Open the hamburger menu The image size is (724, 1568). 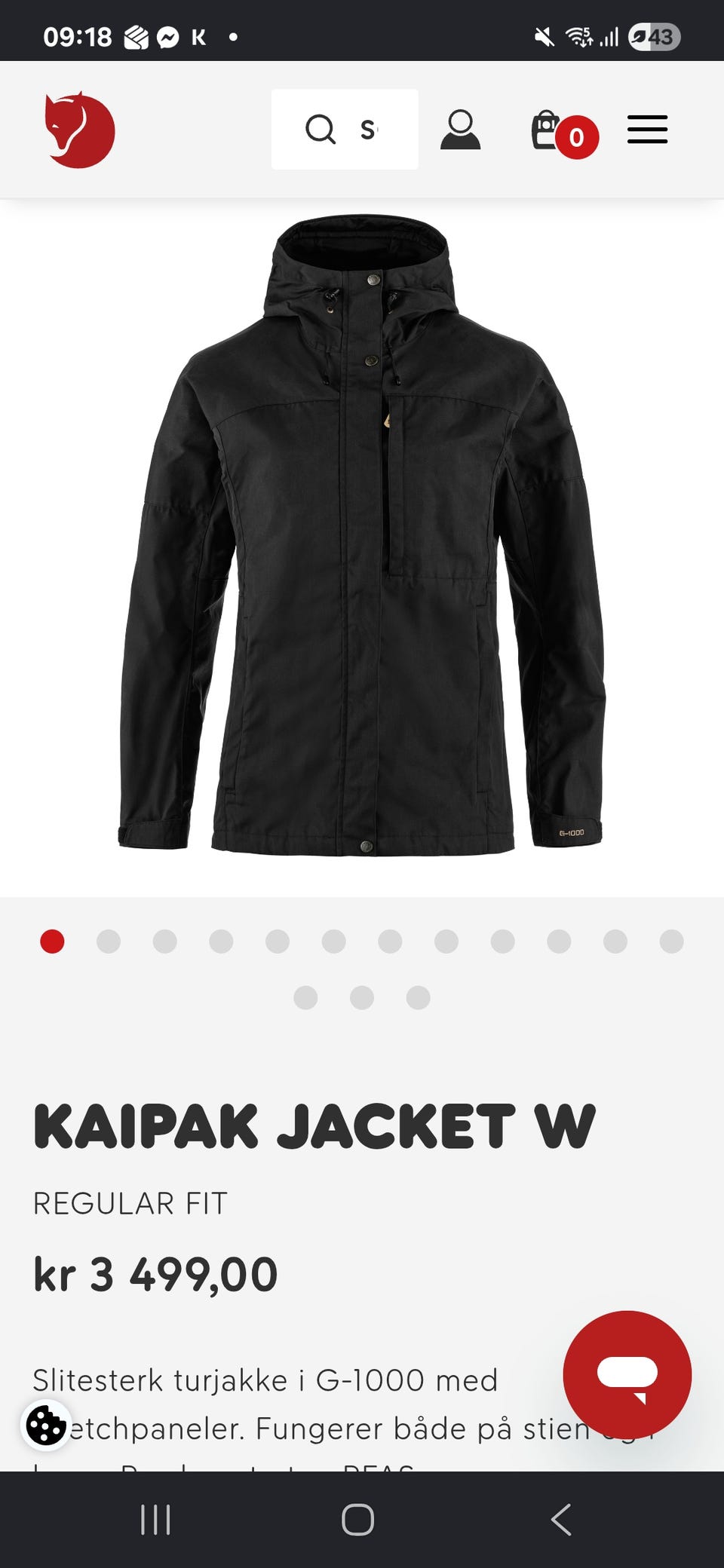(x=647, y=130)
